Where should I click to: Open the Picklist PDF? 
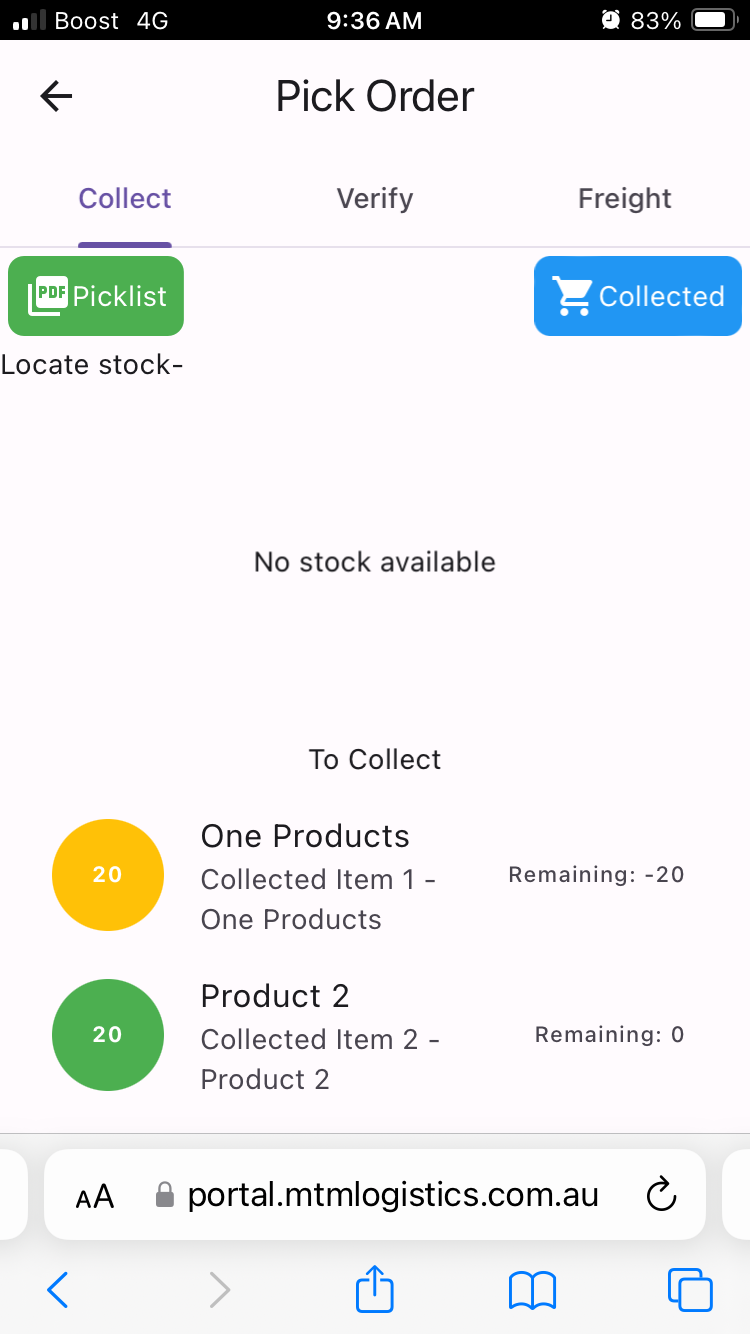pos(96,296)
